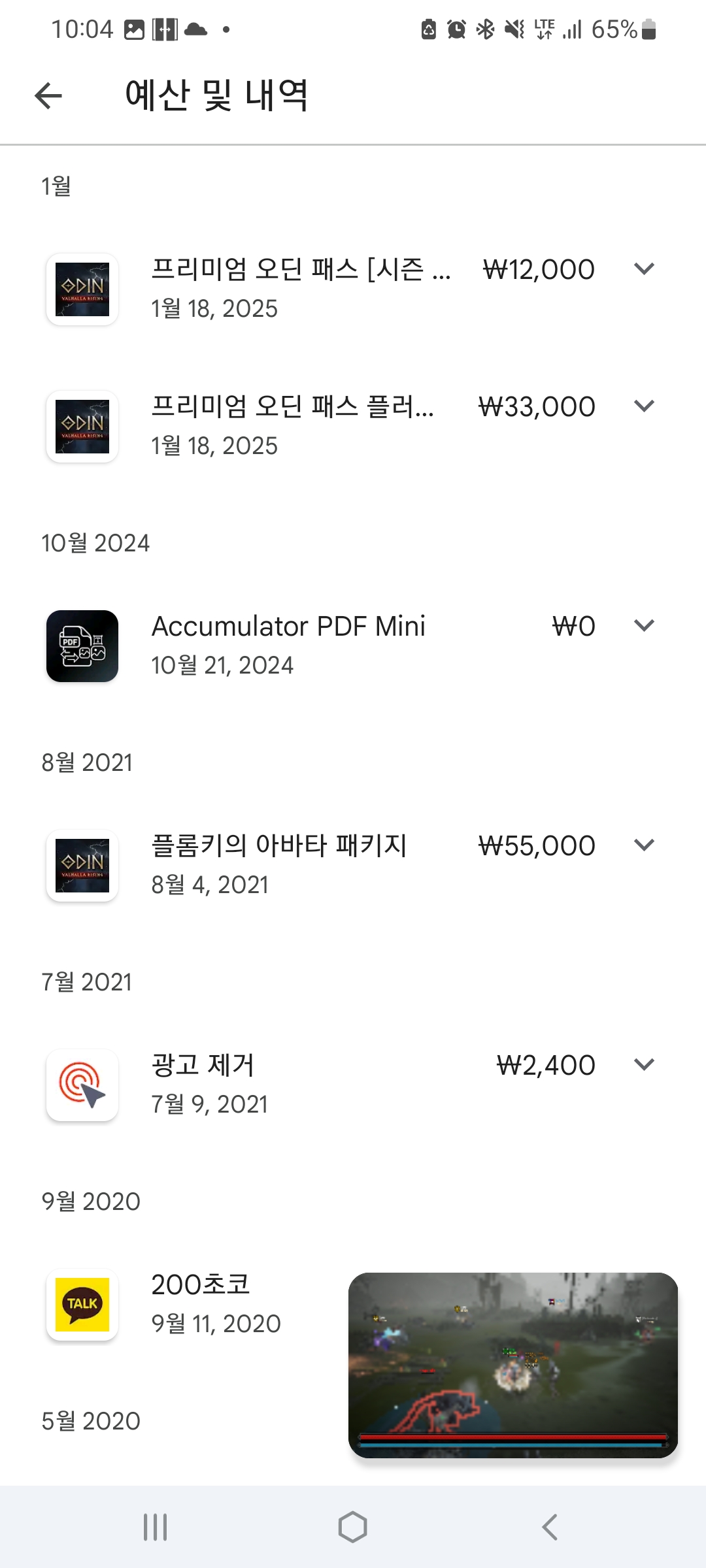
Task: Expand the ₩12,000 프리미엄 오딘 패스 purchase
Action: (644, 269)
